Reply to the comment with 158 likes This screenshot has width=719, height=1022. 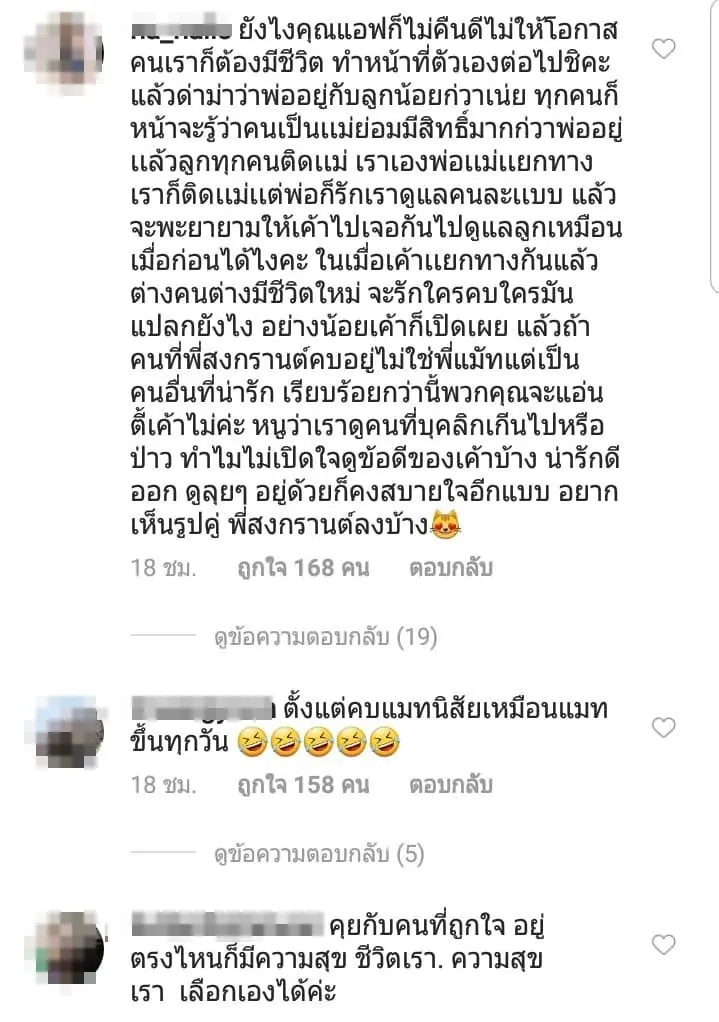450,785
